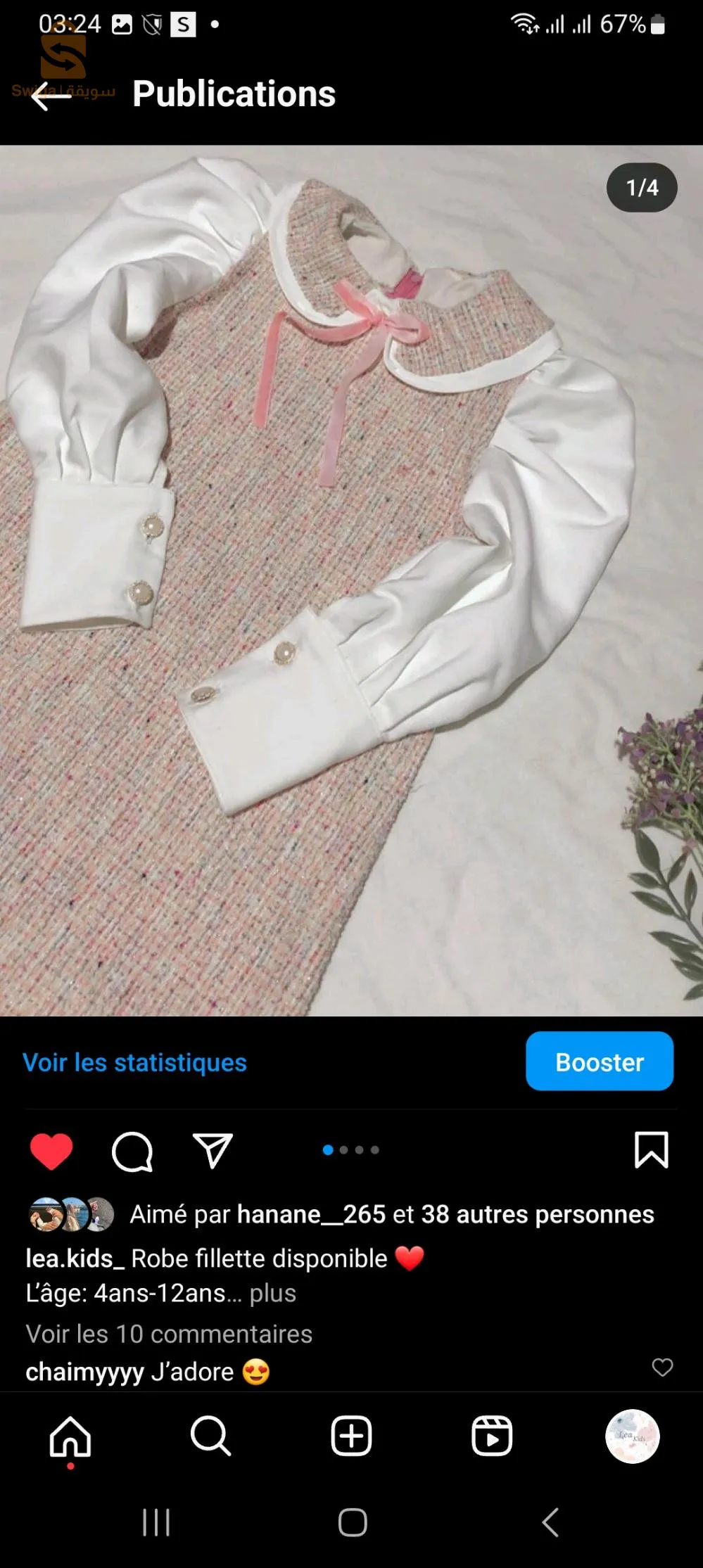
Task: Tap the system recent apps button
Action: tap(156, 1522)
